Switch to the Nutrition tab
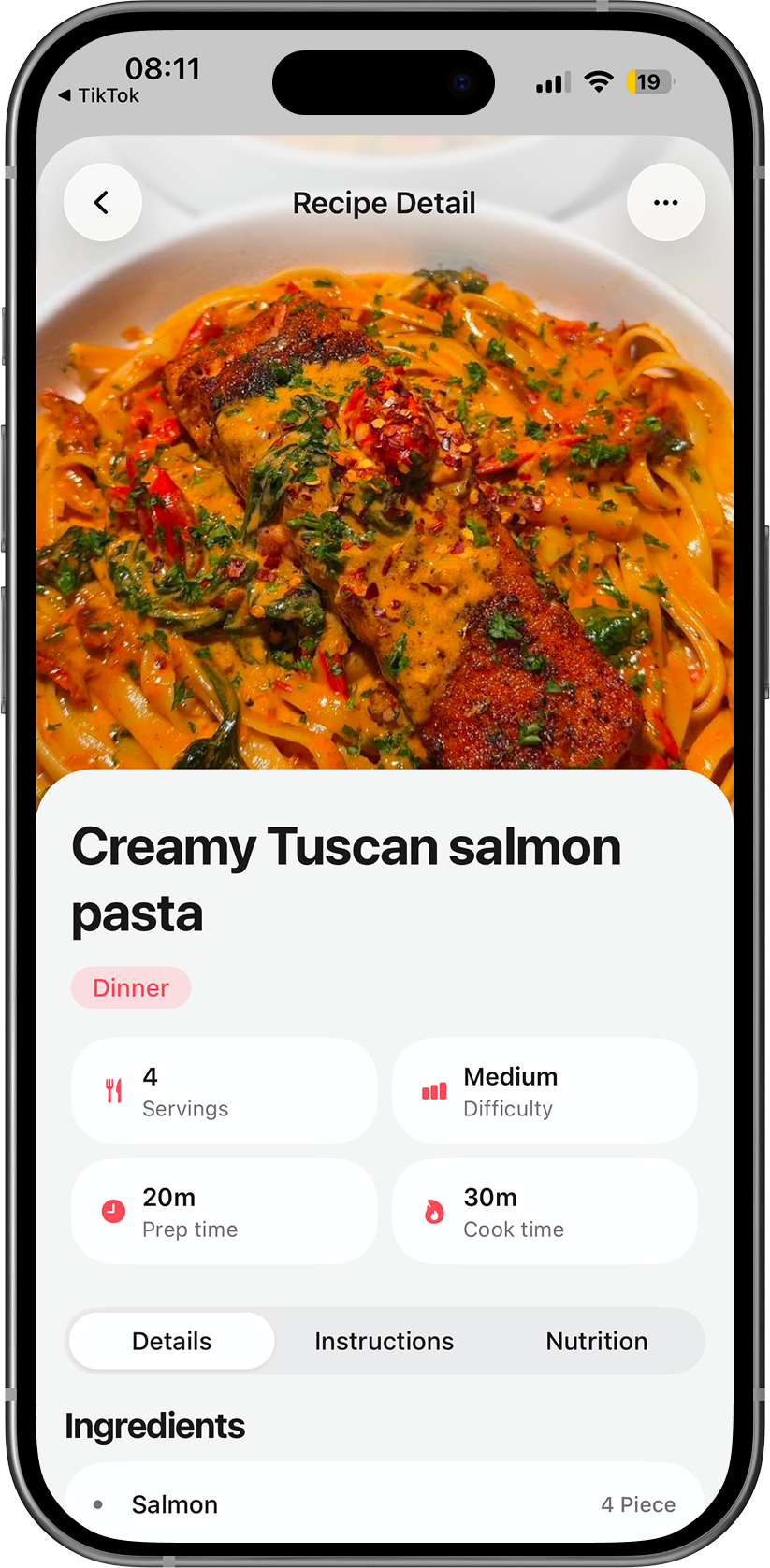Viewport: 770px width, 1568px height. [x=596, y=1341]
